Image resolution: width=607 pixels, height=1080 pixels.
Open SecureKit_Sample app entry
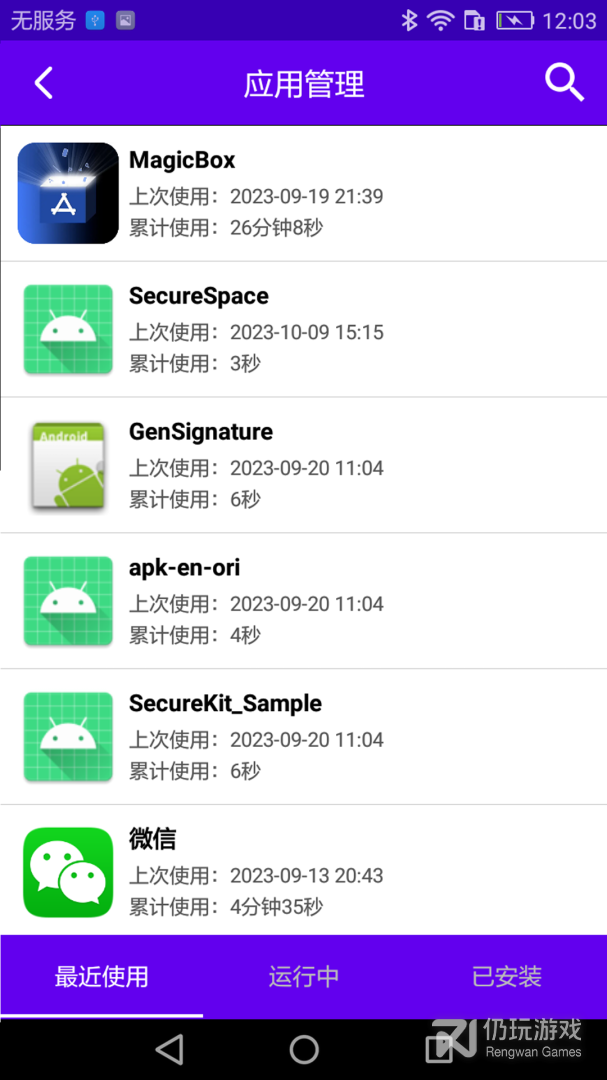coord(303,736)
